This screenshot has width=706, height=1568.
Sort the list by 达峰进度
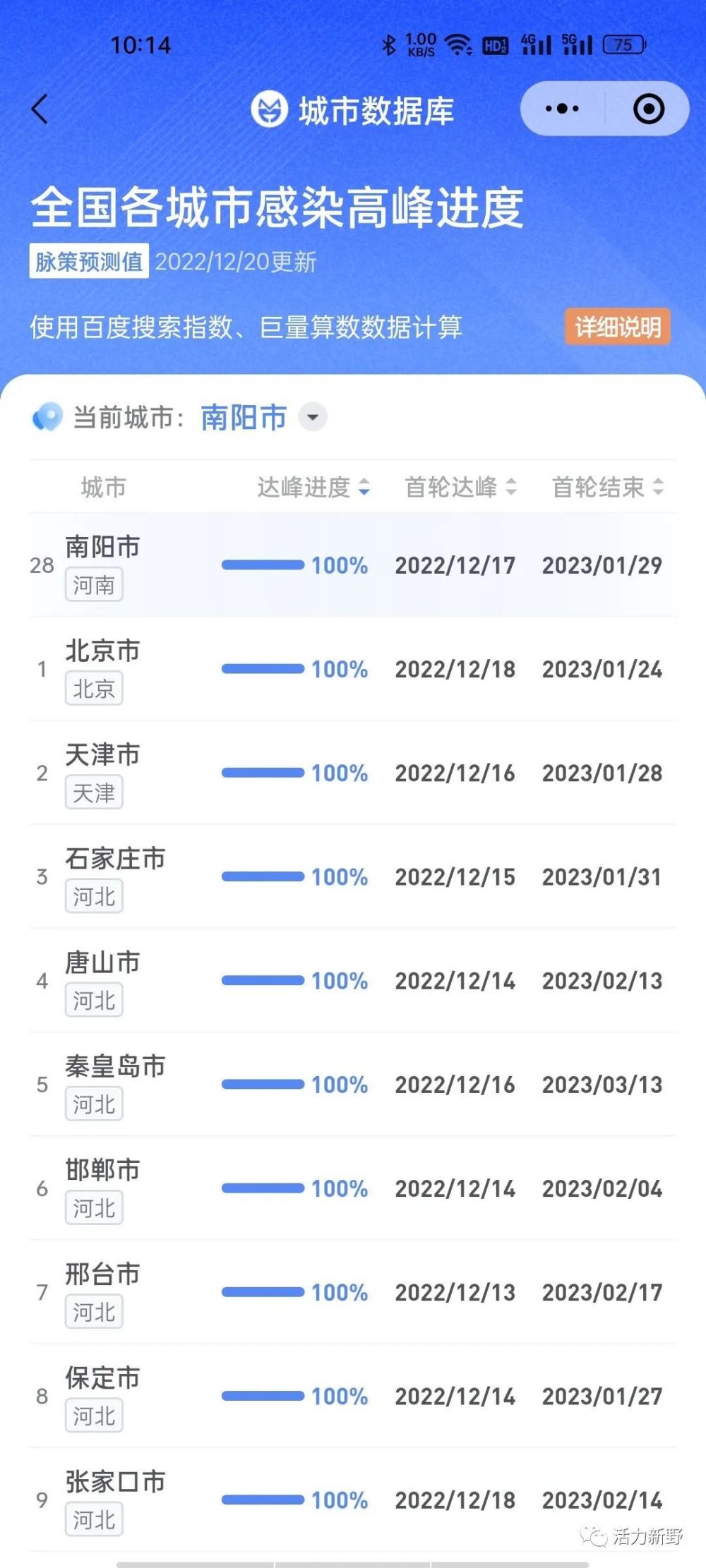pos(313,487)
